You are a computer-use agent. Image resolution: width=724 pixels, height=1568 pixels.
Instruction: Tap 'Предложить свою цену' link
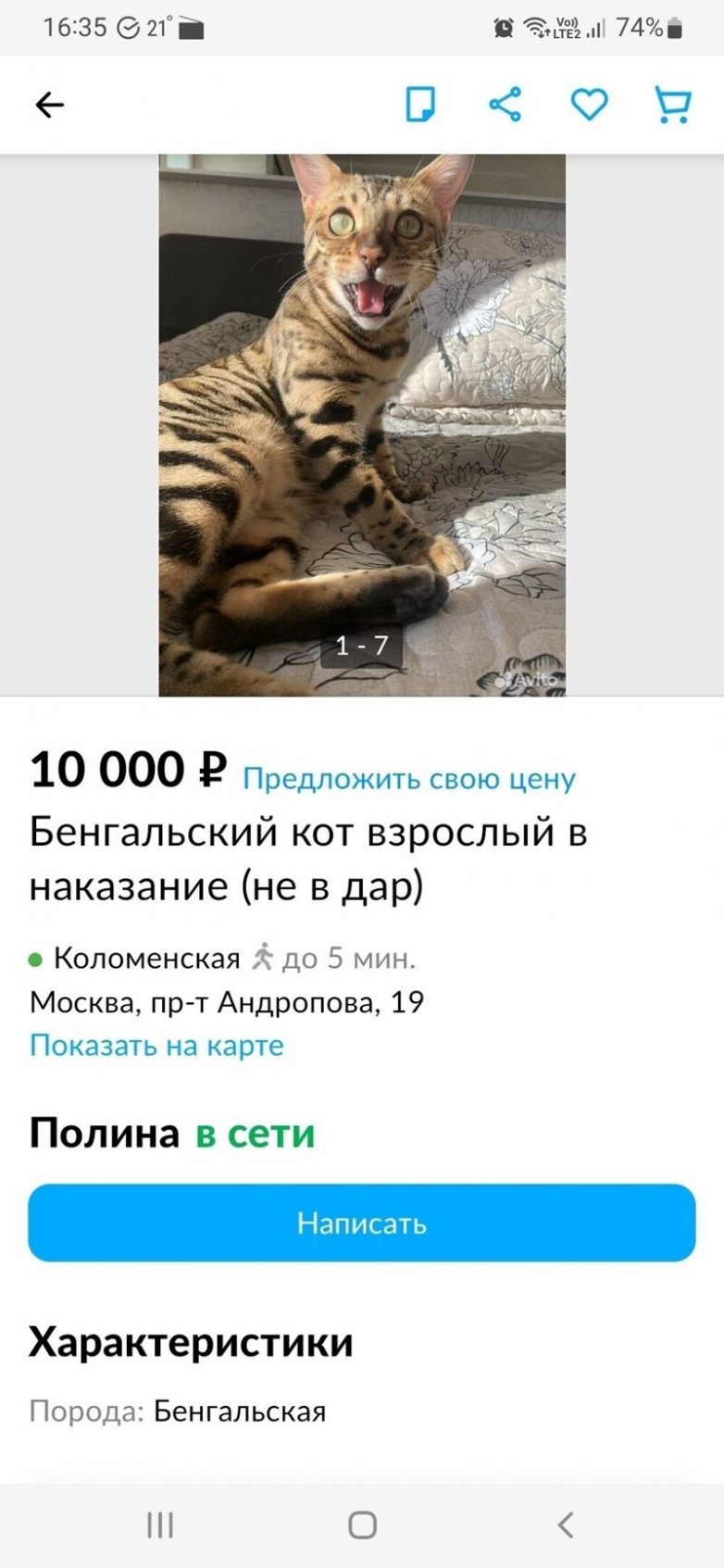[x=408, y=779]
